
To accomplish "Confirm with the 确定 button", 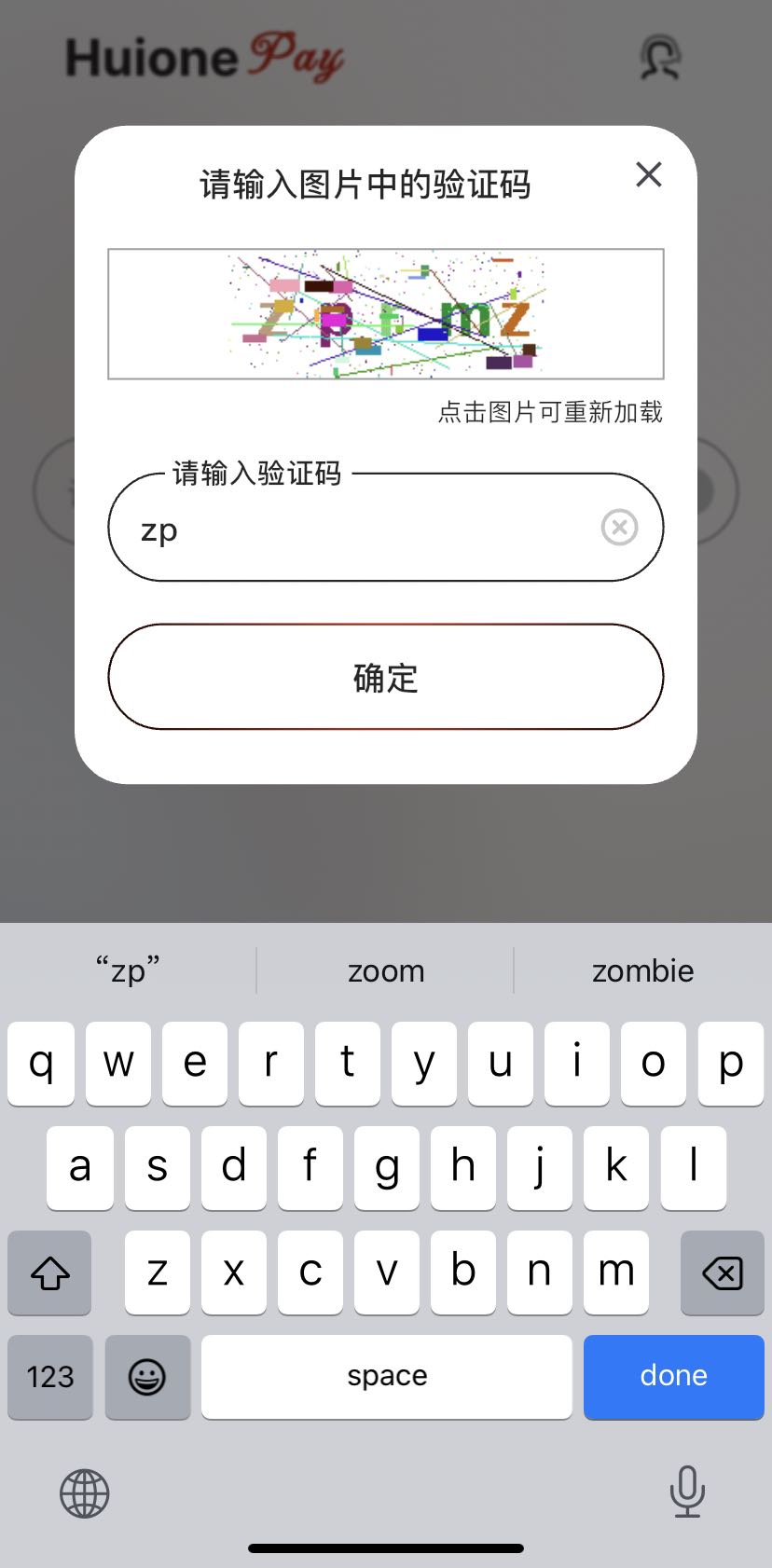I will 385,677.
